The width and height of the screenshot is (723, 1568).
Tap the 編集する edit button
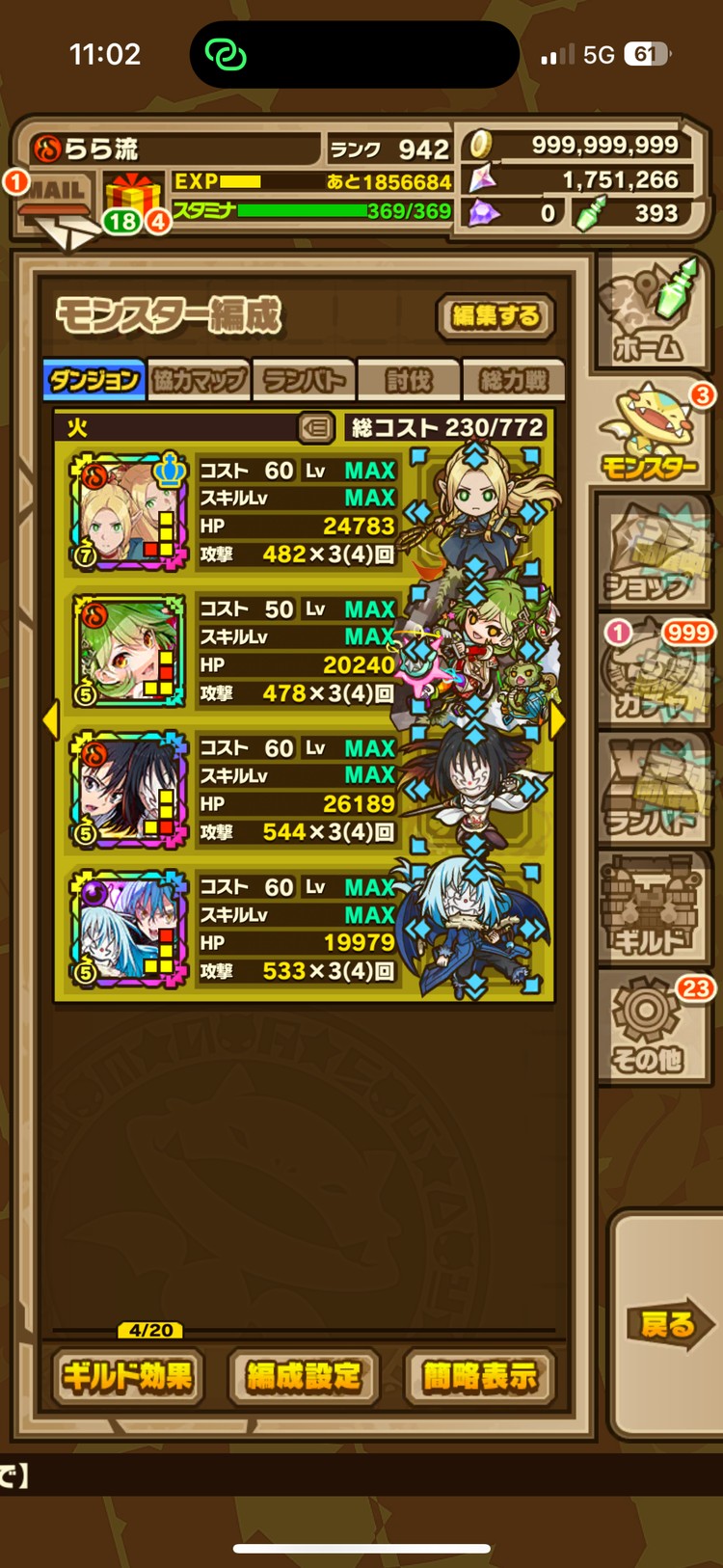pyautogui.click(x=495, y=316)
